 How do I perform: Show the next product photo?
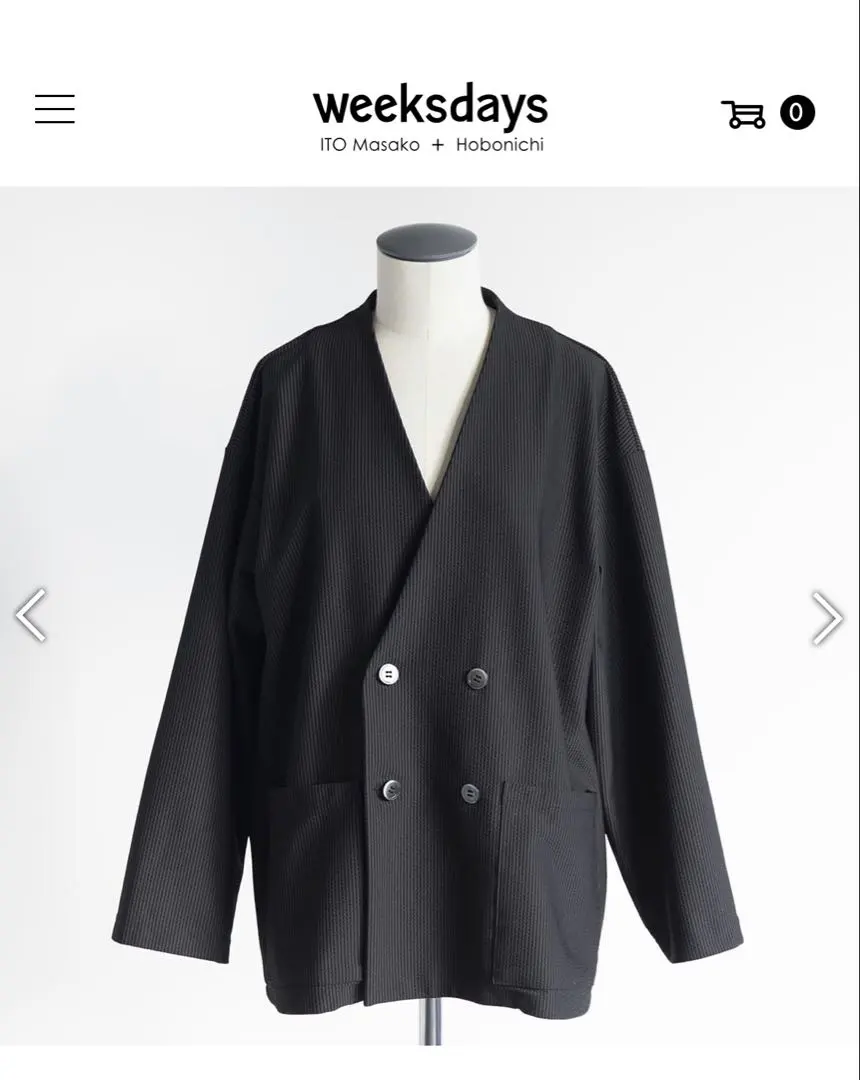pyautogui.click(x=827, y=617)
